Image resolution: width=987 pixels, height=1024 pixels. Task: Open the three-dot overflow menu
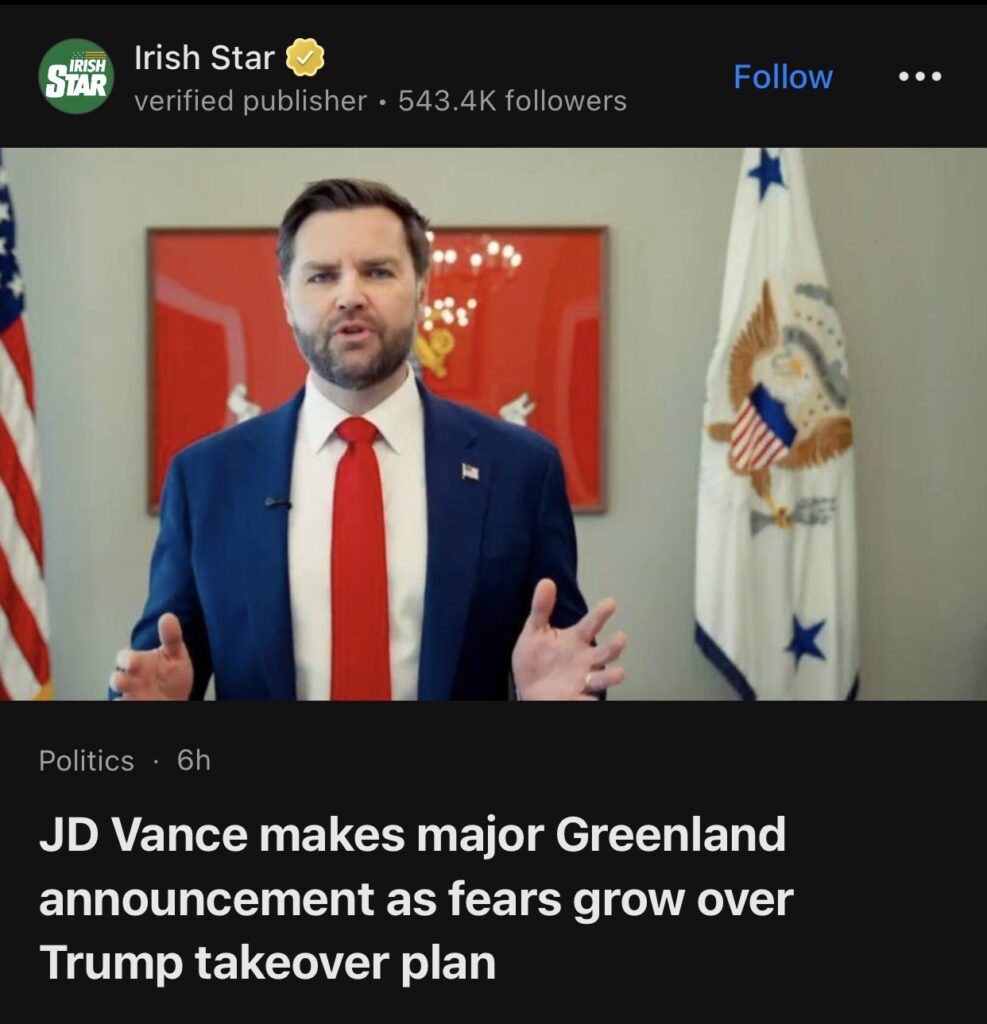click(x=920, y=77)
